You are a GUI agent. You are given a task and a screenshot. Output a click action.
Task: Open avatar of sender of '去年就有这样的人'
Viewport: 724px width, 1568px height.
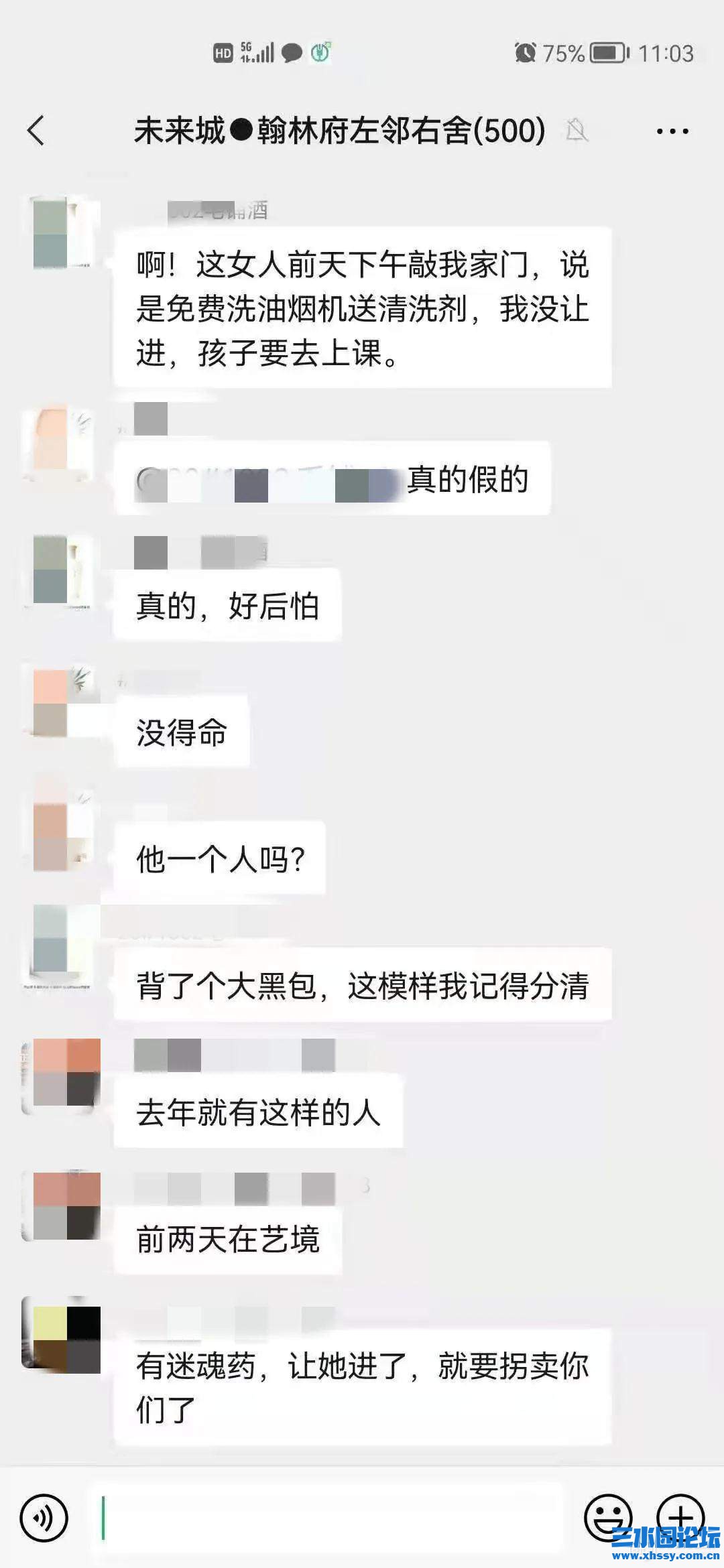pos(62,1075)
